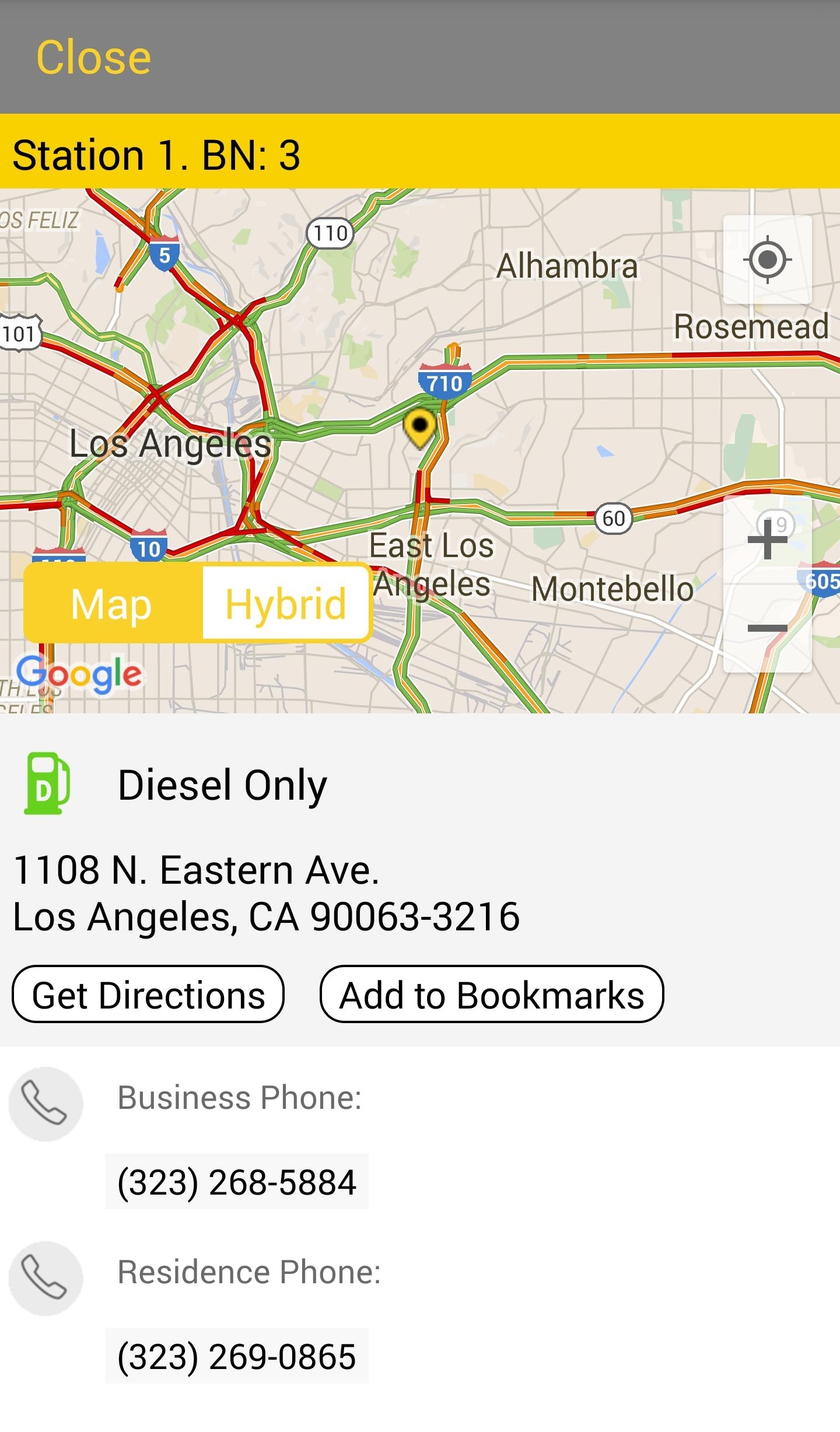Close the station details screen

click(x=93, y=57)
